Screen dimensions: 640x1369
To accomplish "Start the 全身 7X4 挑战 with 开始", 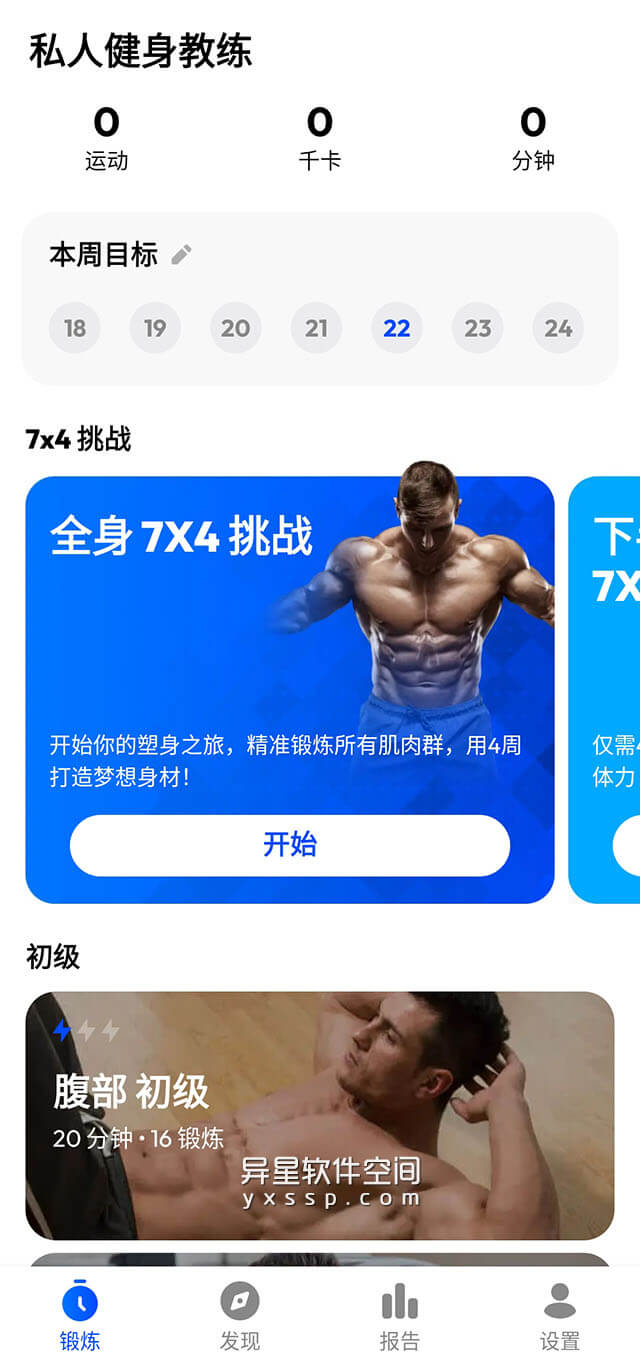I will [x=289, y=845].
